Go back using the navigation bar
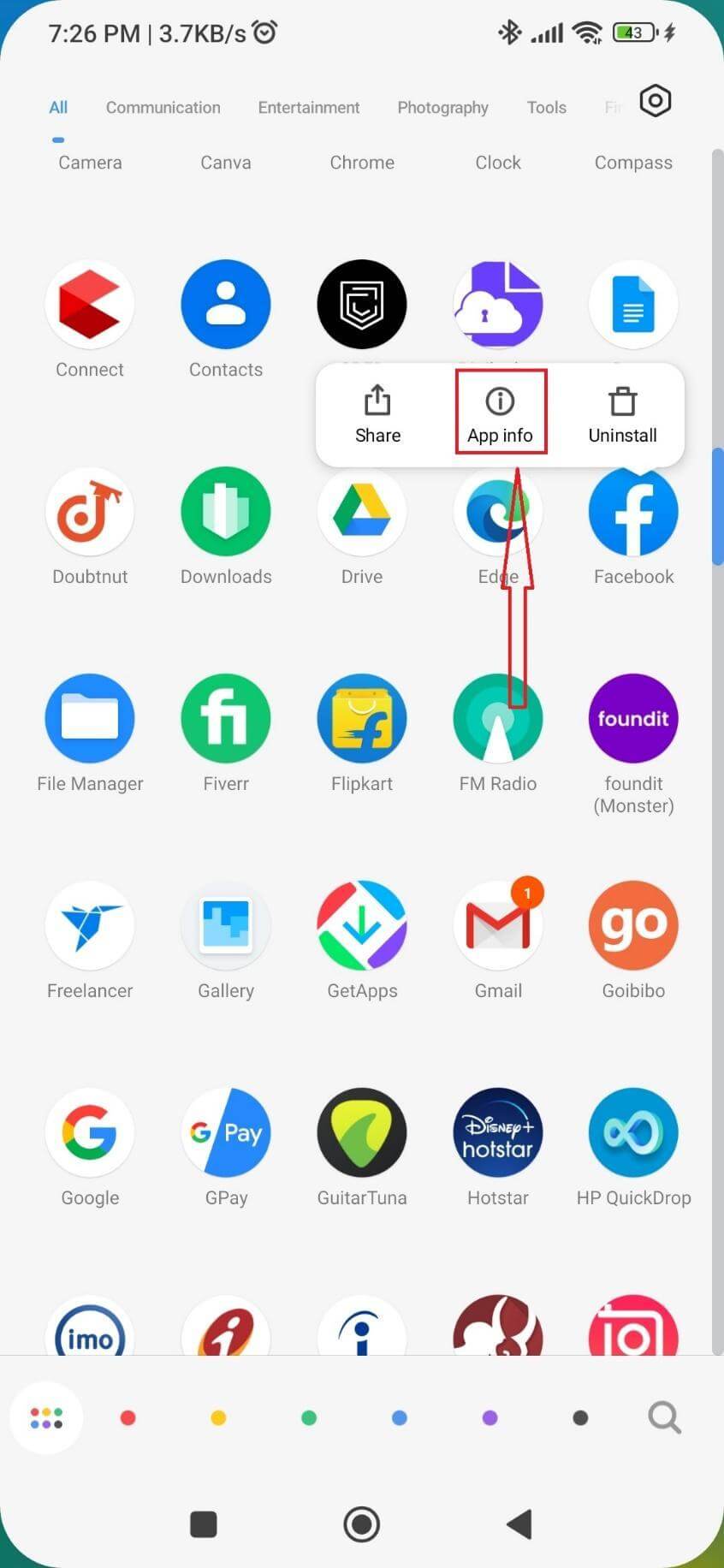This screenshot has height=1568, width=724. (x=519, y=1524)
